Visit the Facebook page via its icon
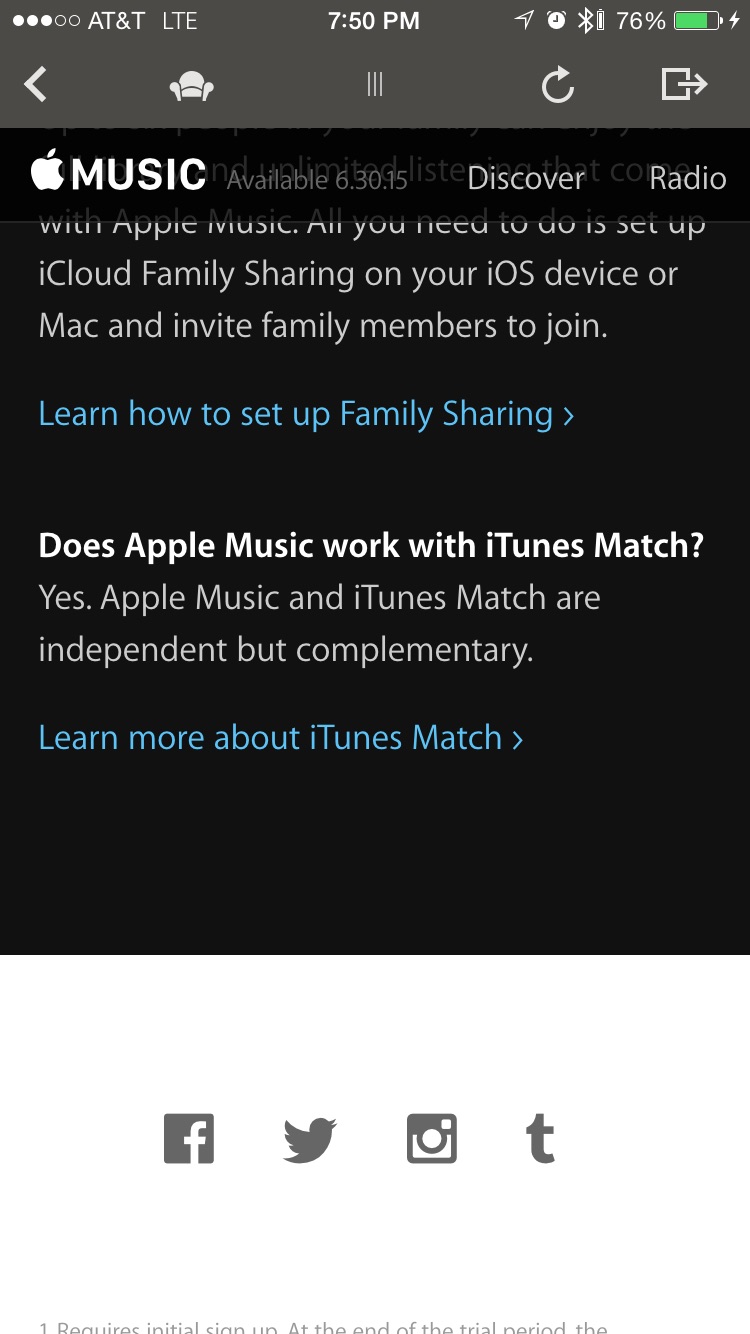This screenshot has height=1334, width=750. [x=189, y=1139]
